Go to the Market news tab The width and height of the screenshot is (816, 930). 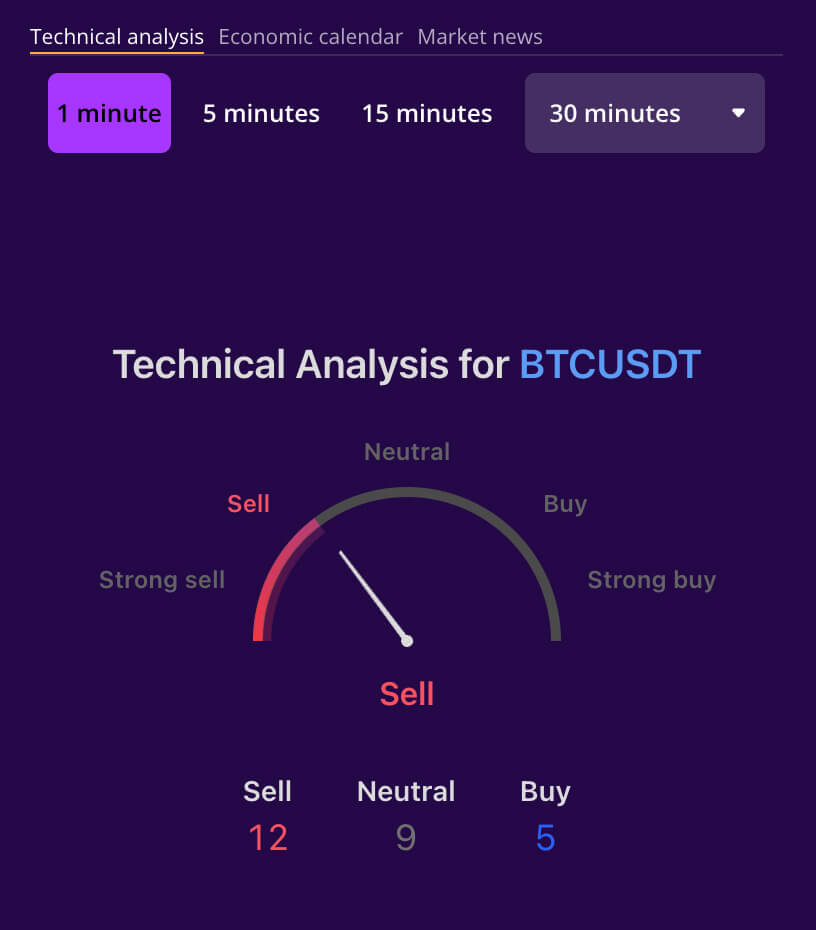click(480, 37)
